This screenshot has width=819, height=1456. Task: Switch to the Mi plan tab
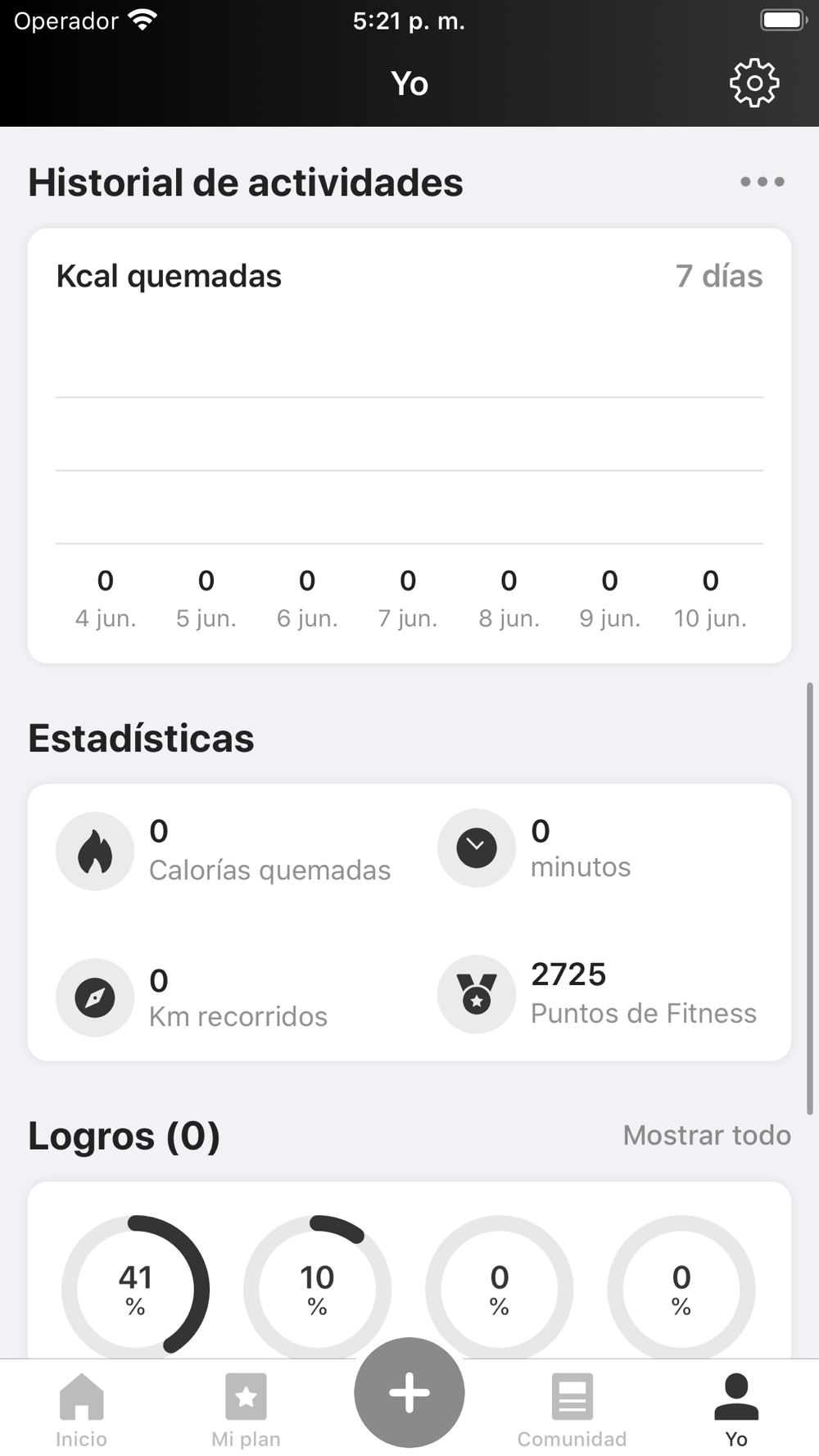pyautogui.click(x=246, y=1410)
